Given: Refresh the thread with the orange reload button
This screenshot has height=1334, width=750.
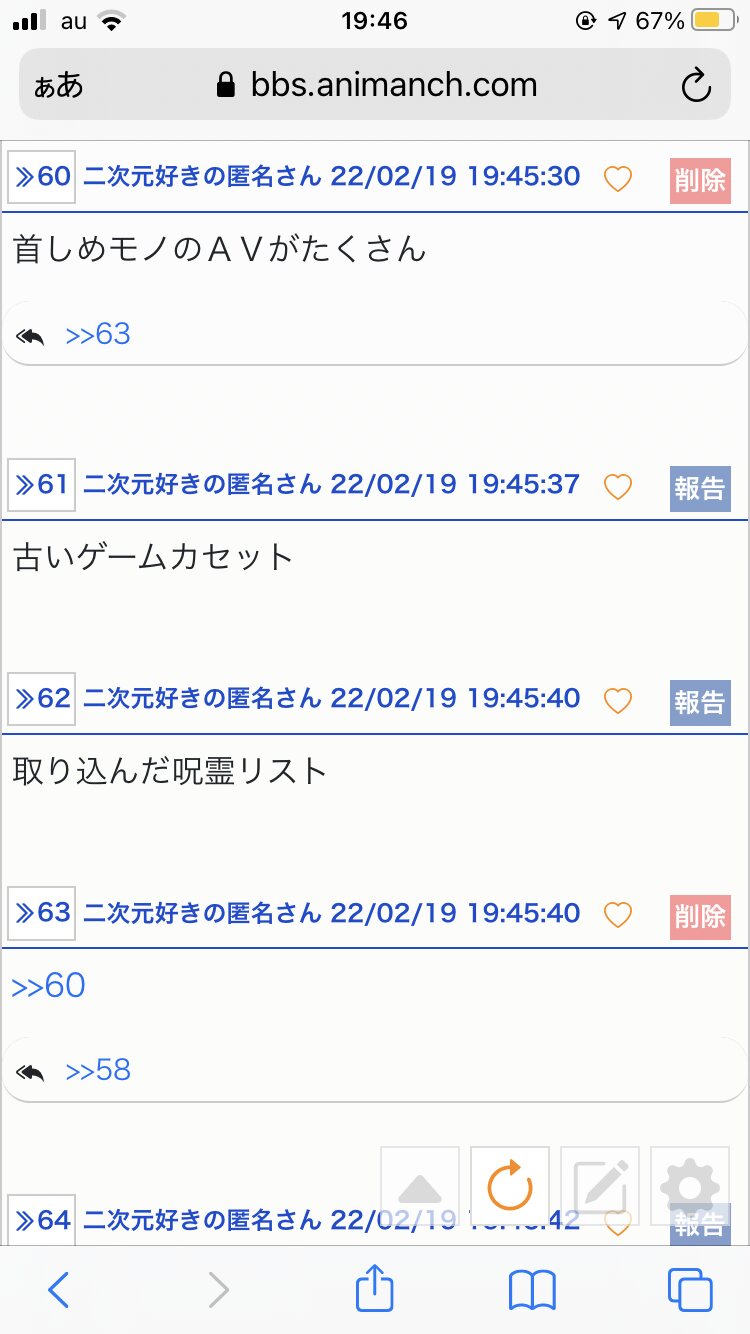Looking at the screenshot, I should (510, 1186).
